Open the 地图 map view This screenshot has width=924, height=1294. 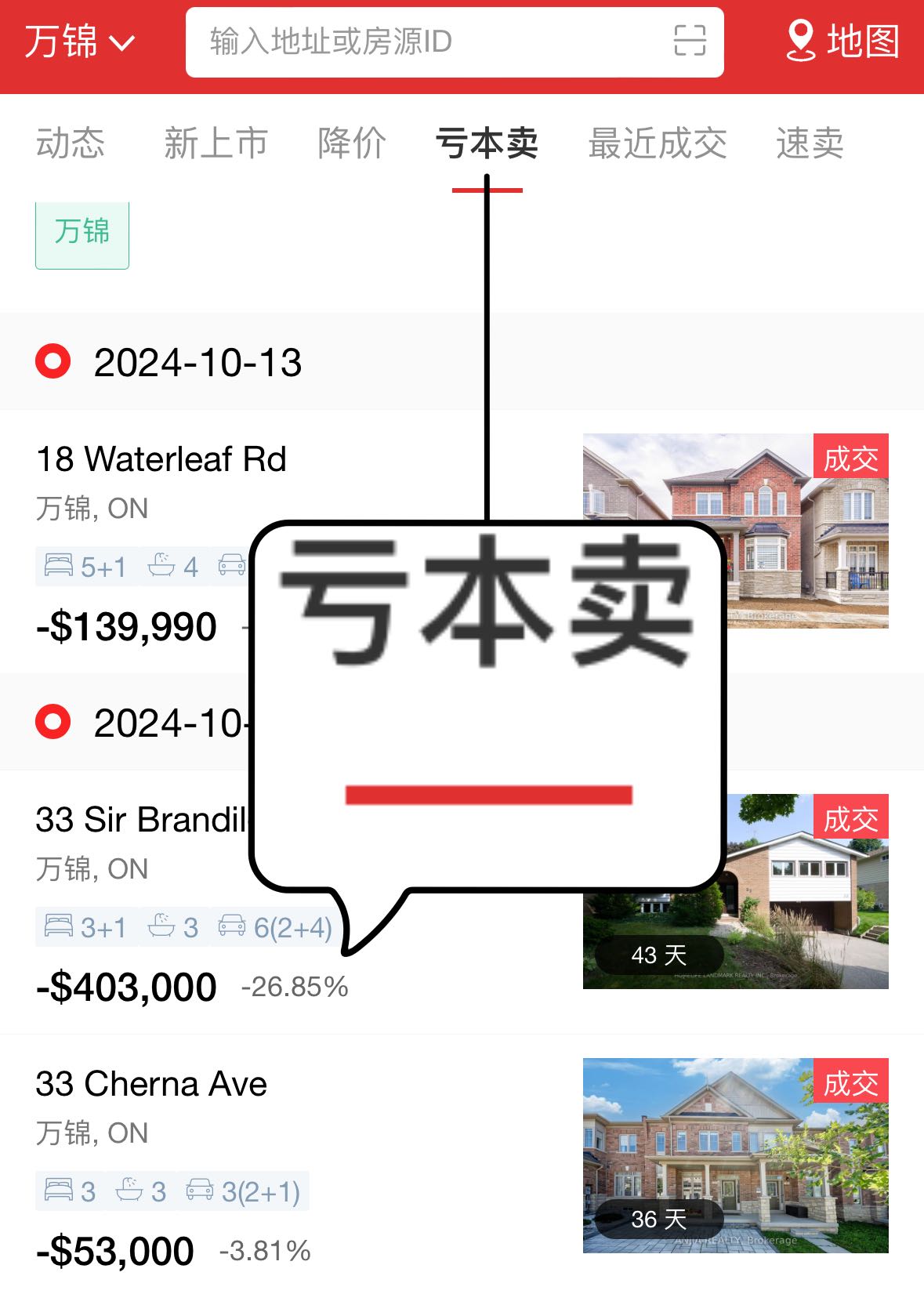843,42
